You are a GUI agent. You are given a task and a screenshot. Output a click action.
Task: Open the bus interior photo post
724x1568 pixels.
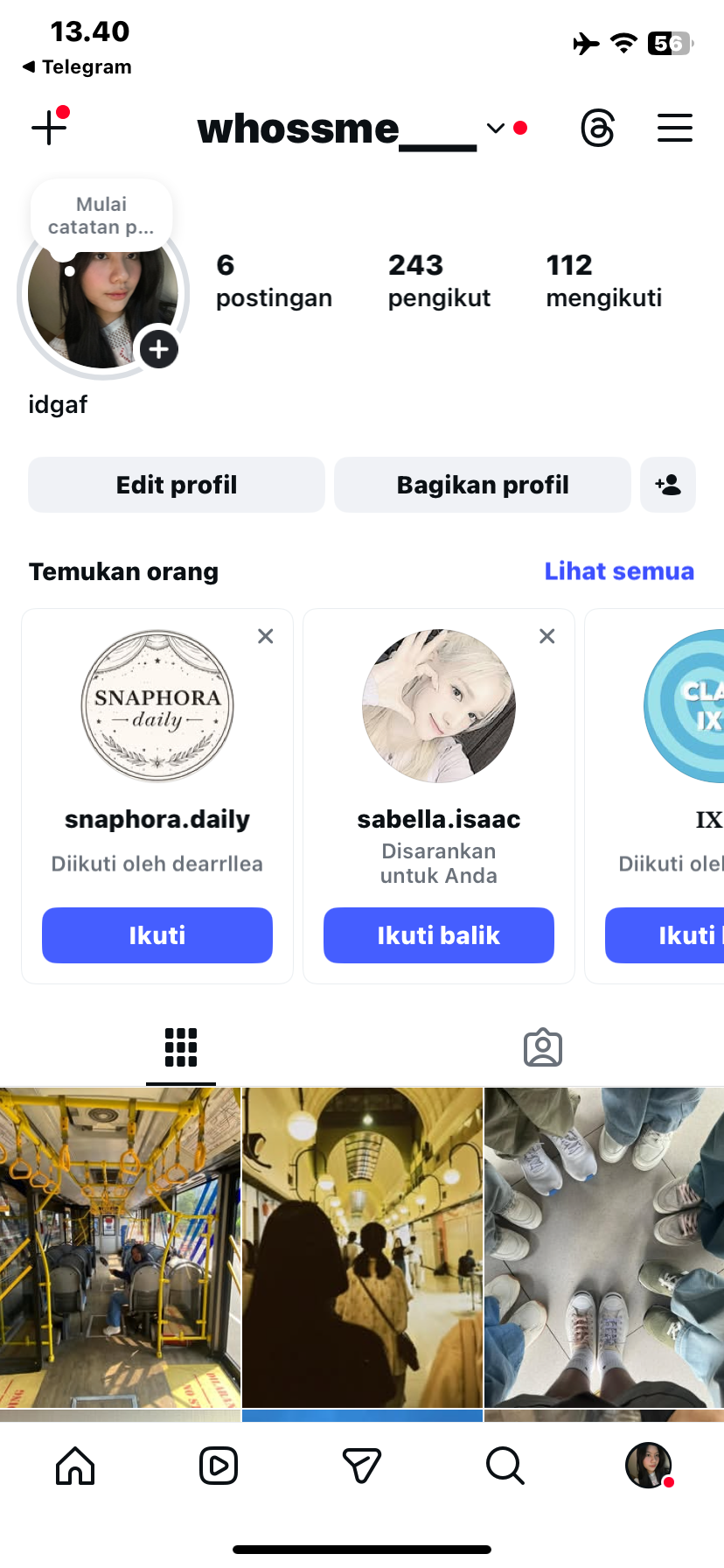[120, 1247]
